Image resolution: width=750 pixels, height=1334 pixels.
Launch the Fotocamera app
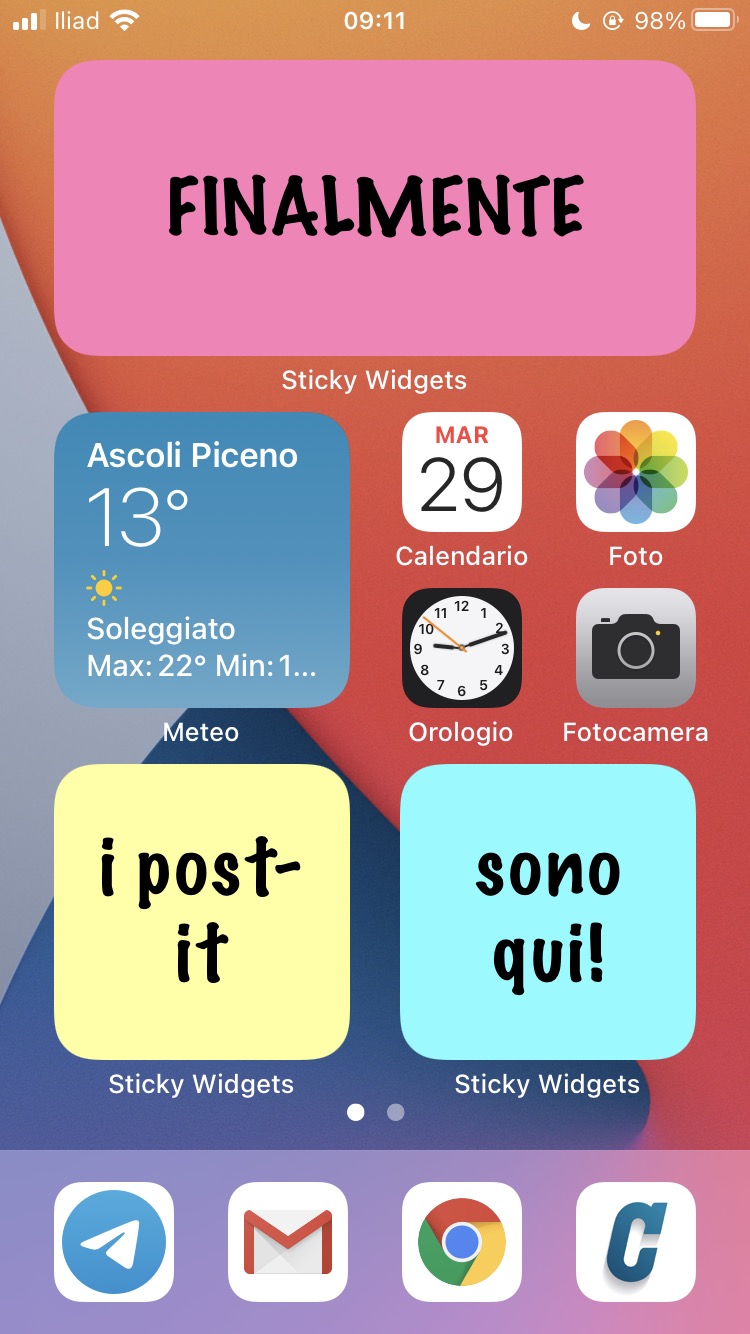click(636, 648)
